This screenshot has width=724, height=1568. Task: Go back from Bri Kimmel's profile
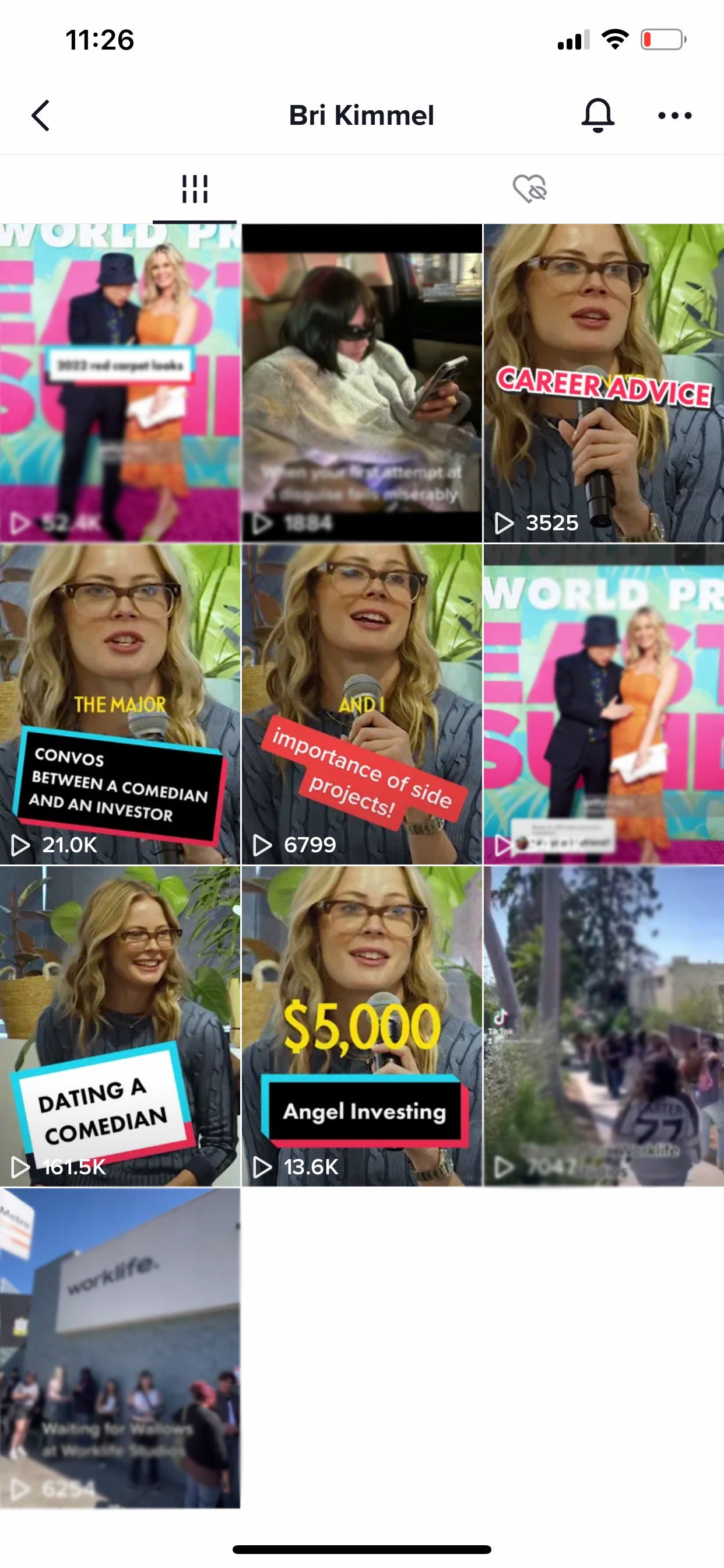pyautogui.click(x=41, y=116)
